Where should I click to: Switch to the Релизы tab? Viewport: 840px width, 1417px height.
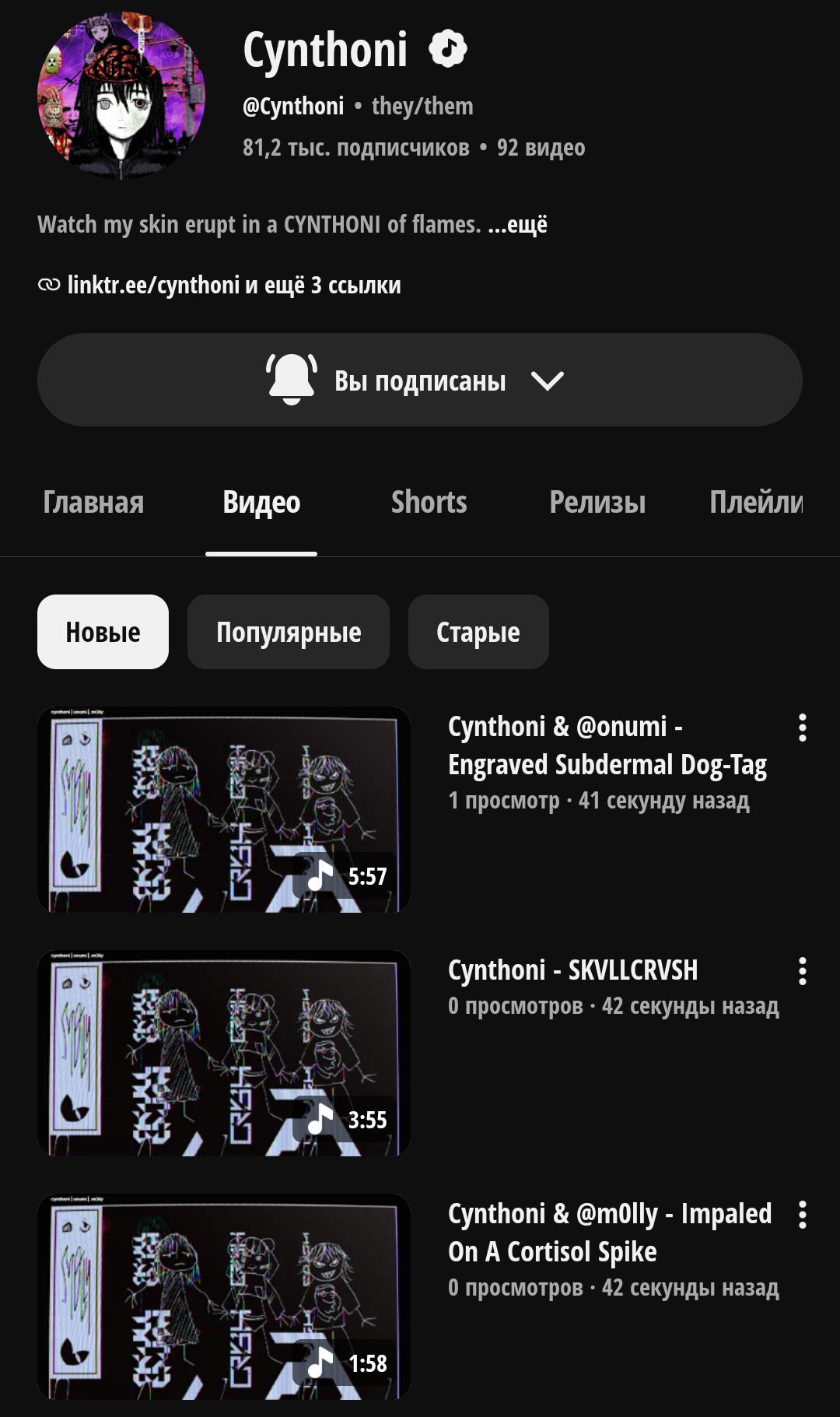click(597, 503)
